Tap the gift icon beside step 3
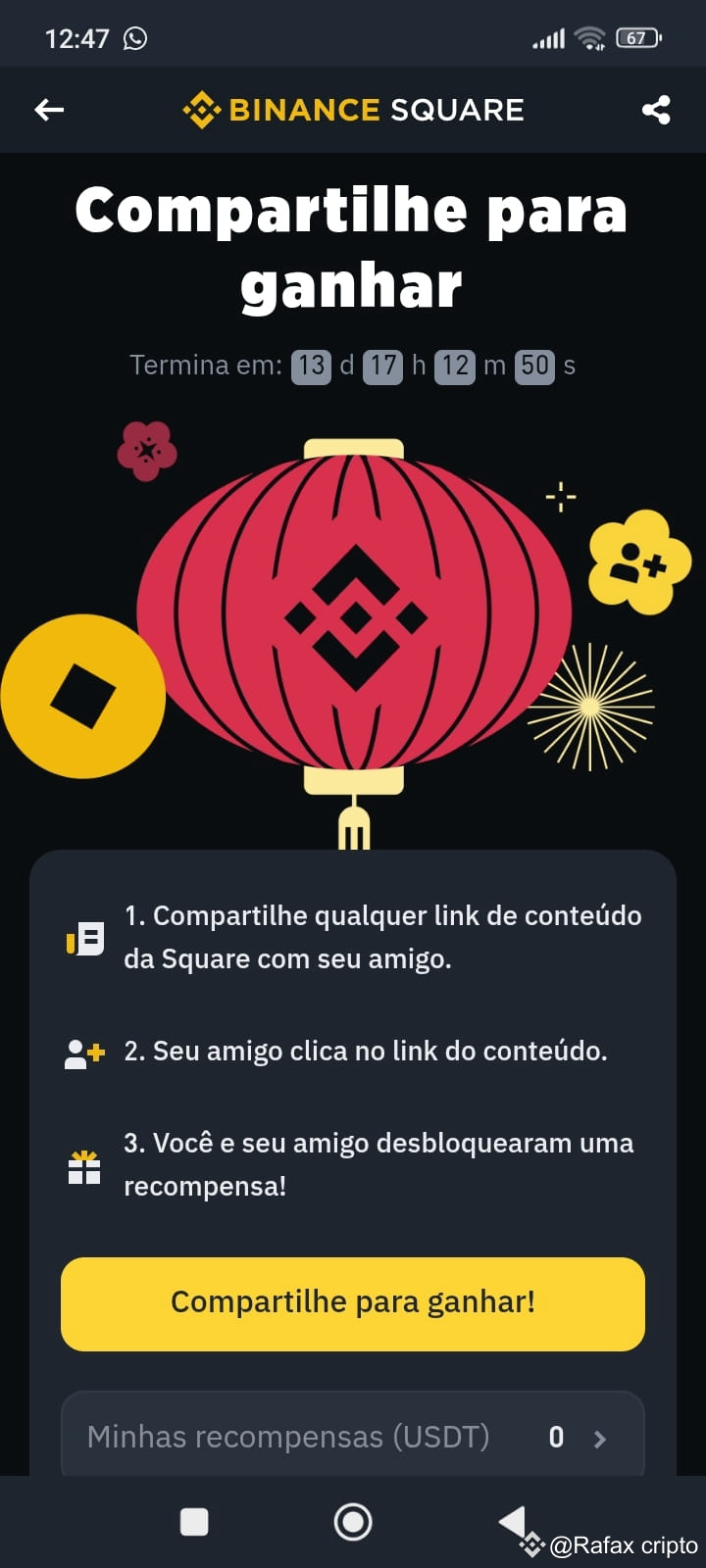The width and height of the screenshot is (706, 1568). pos(85,1166)
